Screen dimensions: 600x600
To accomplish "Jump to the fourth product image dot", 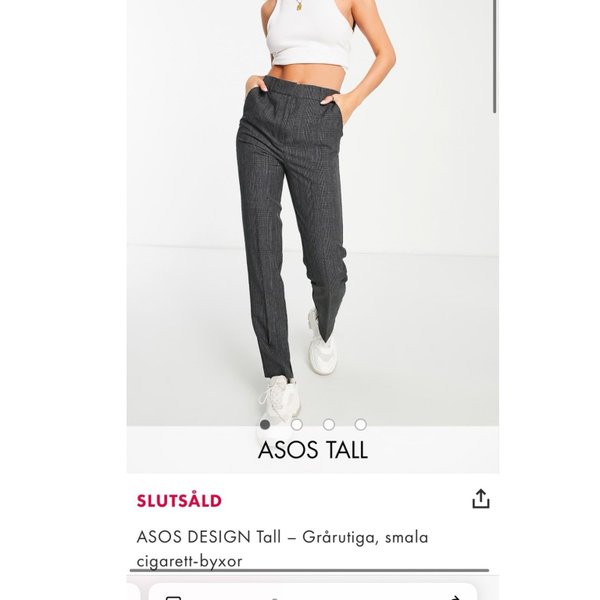I will [x=361, y=424].
